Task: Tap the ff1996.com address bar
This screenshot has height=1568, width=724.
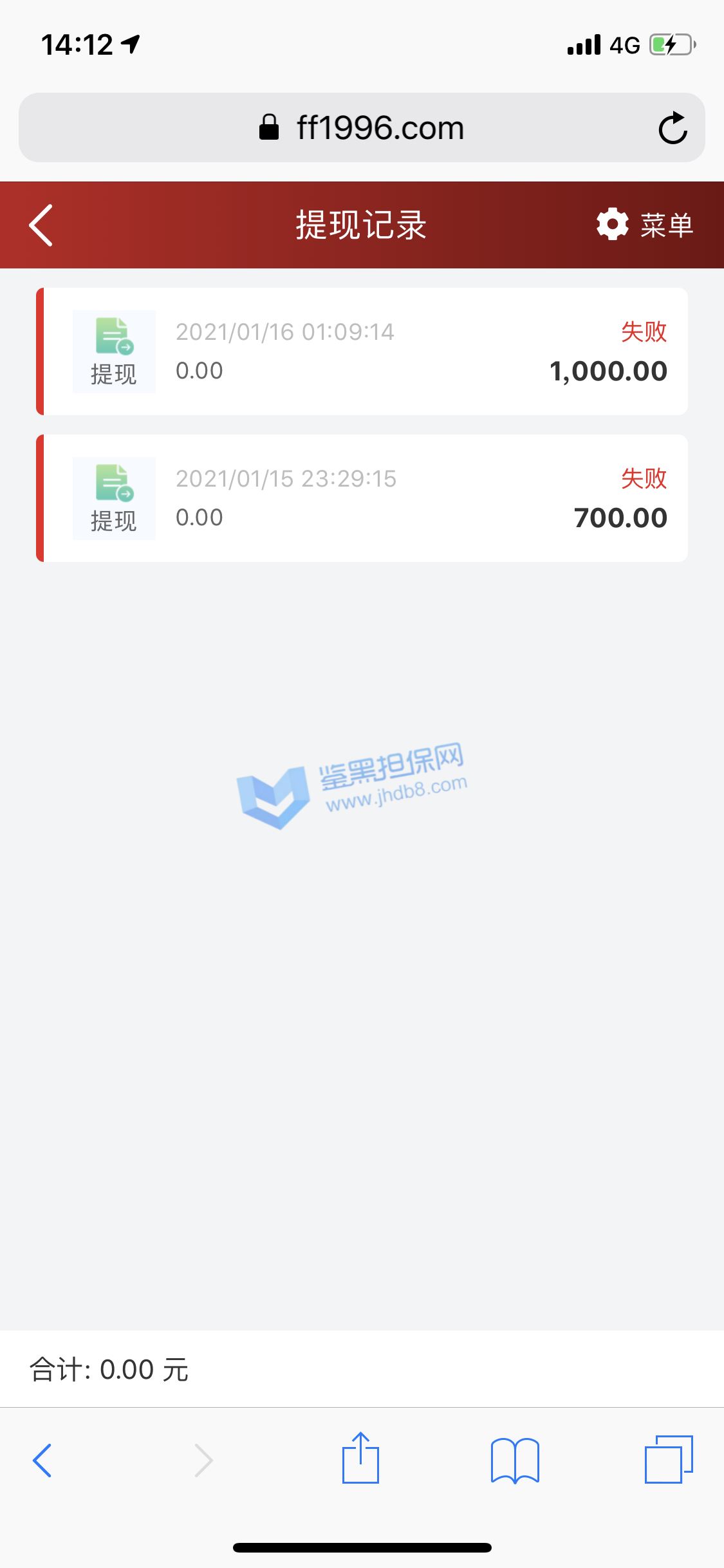Action: (x=362, y=127)
